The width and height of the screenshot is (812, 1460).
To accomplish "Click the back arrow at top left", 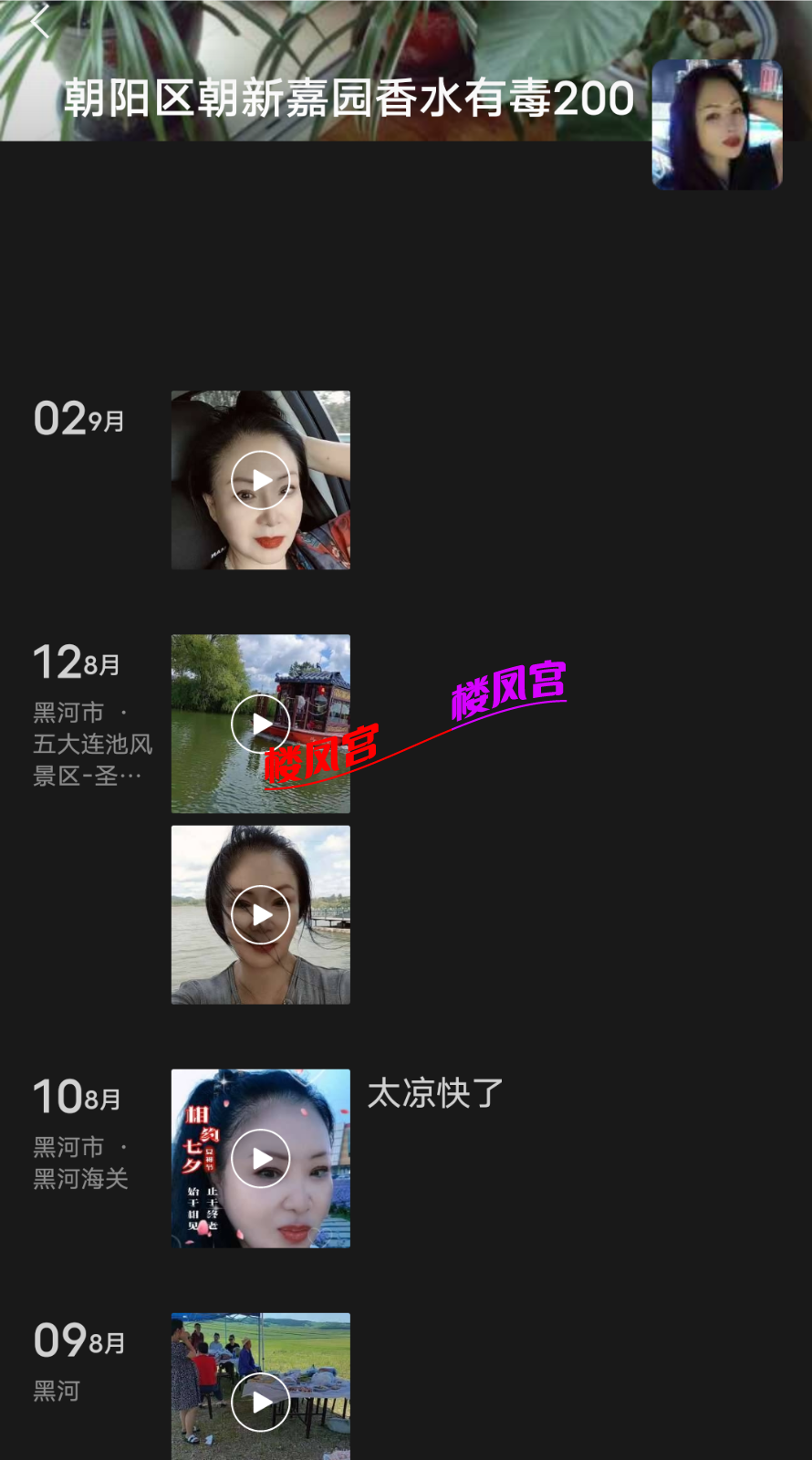I will [x=38, y=23].
